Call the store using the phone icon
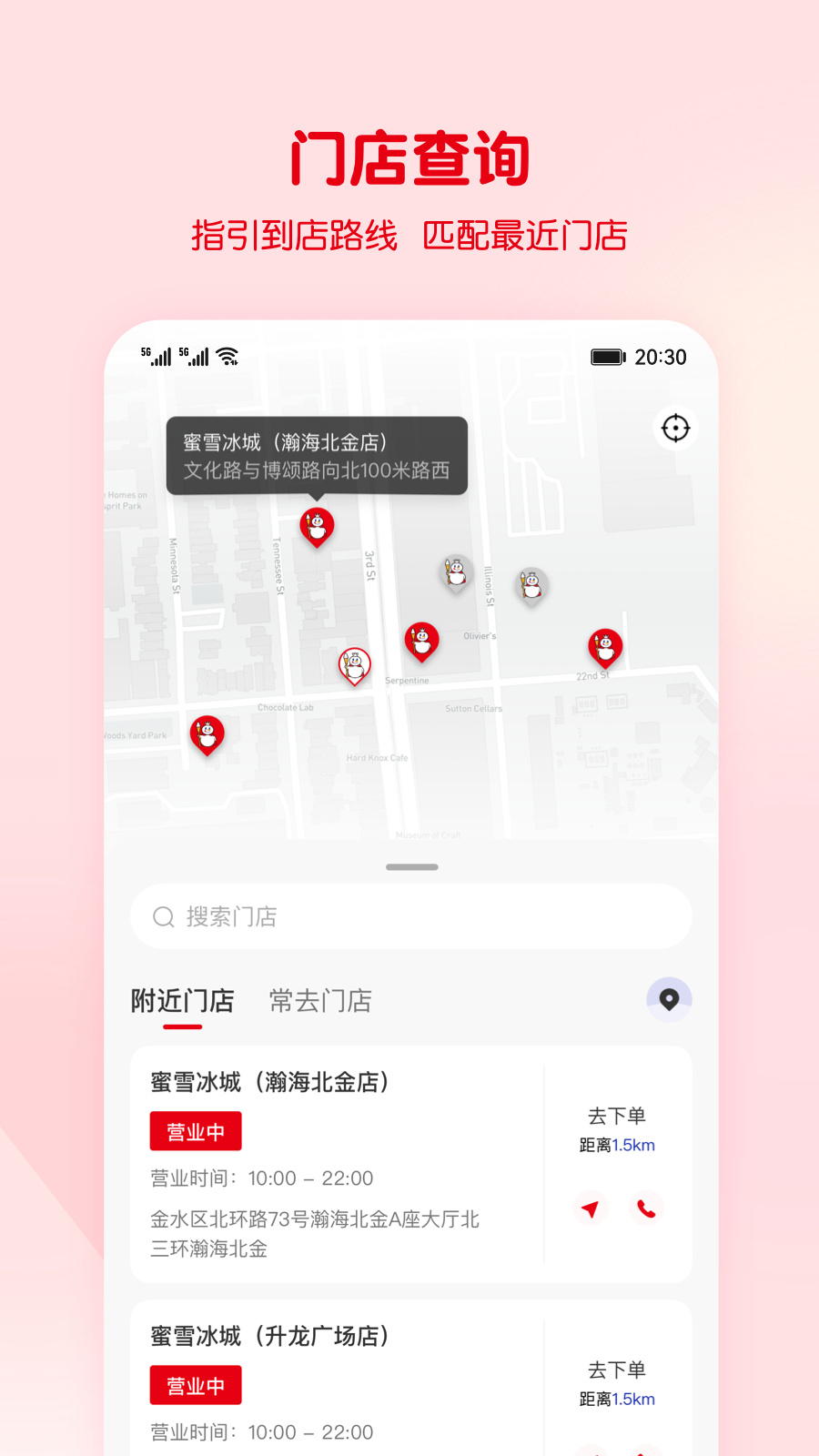 pos(646,1208)
